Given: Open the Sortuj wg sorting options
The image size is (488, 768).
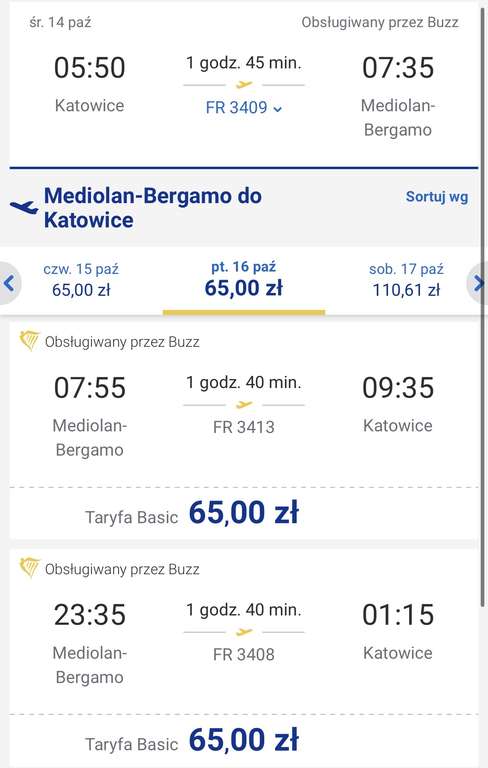Looking at the screenshot, I should pyautogui.click(x=437, y=196).
